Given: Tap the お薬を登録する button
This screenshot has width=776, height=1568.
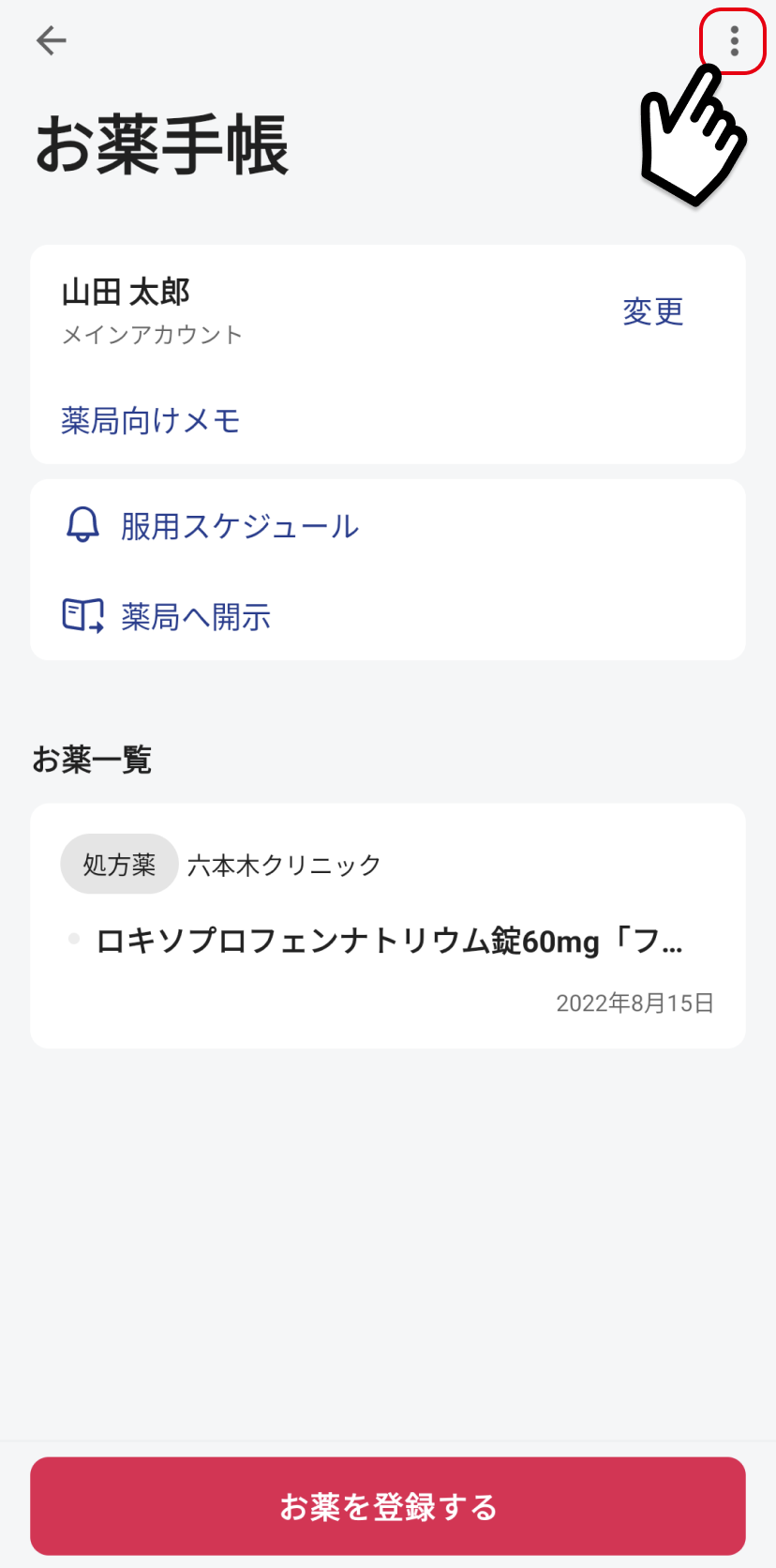Looking at the screenshot, I should [x=388, y=1506].
